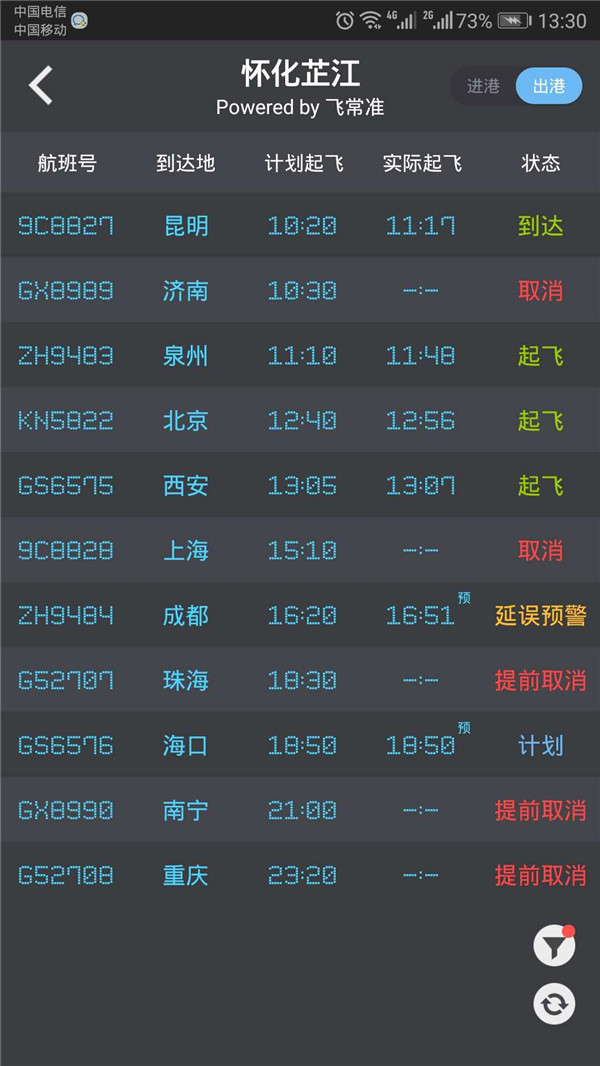Refresh the flight list
This screenshot has width=600, height=1066.
point(554,1003)
